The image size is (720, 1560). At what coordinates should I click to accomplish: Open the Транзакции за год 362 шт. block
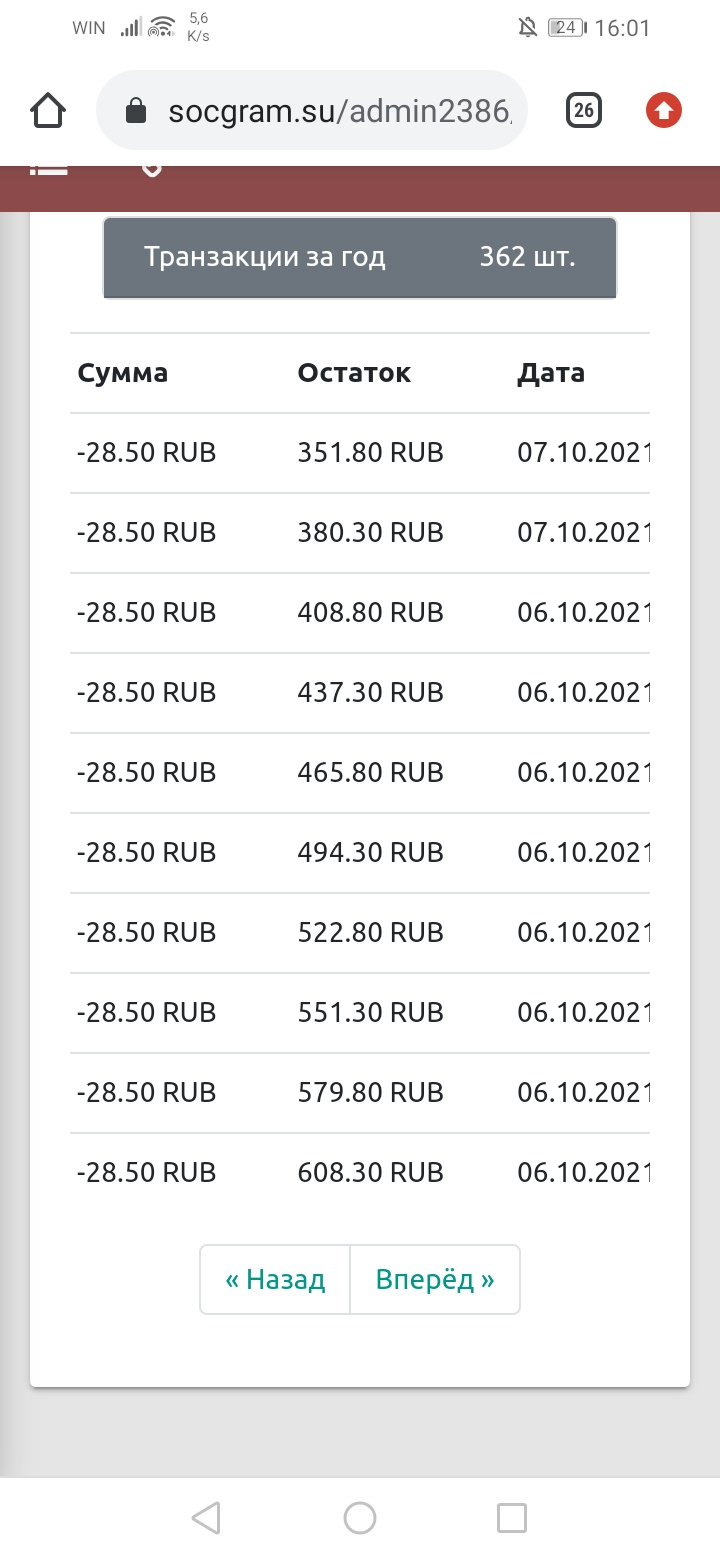360,257
